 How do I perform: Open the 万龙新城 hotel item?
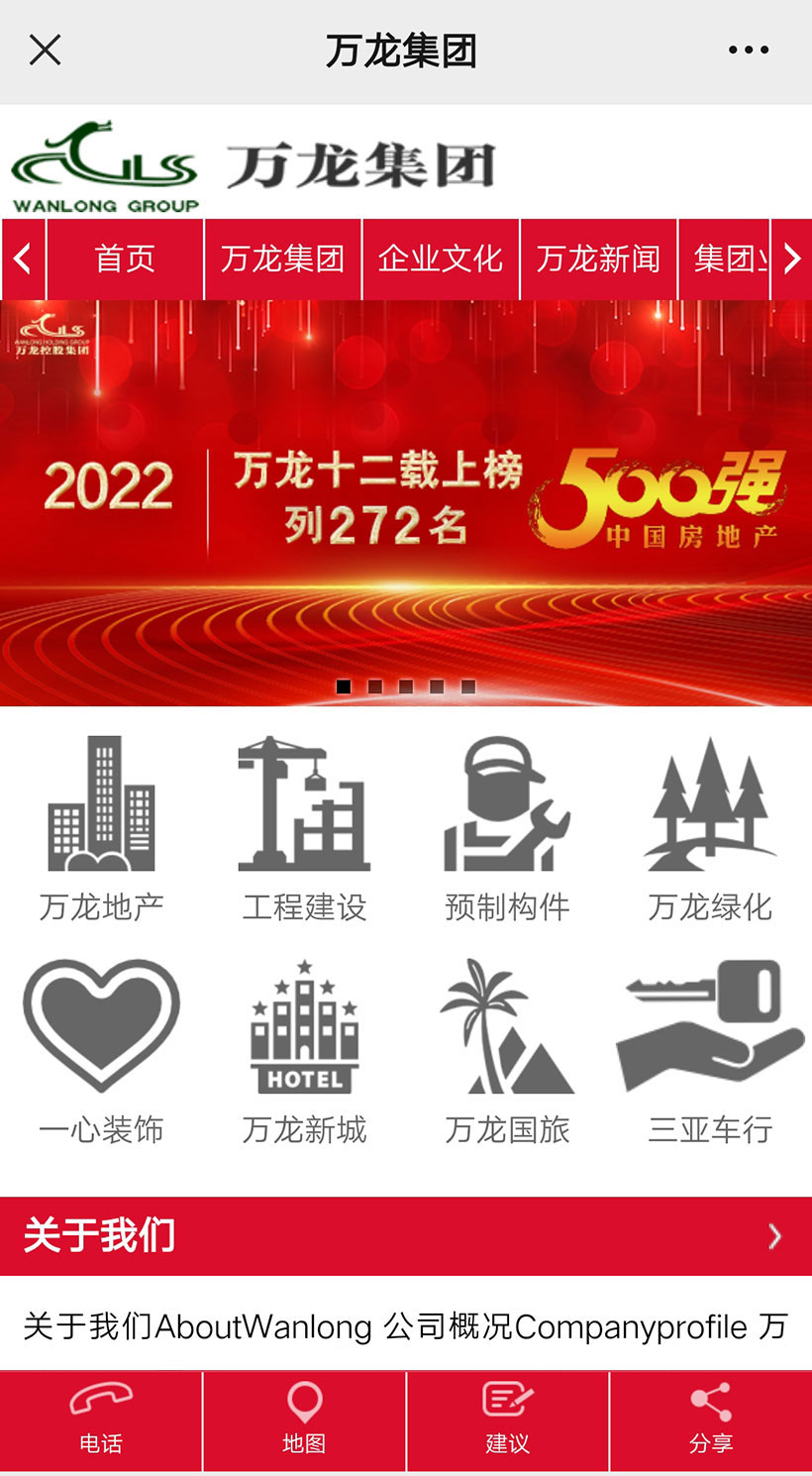tap(304, 1050)
